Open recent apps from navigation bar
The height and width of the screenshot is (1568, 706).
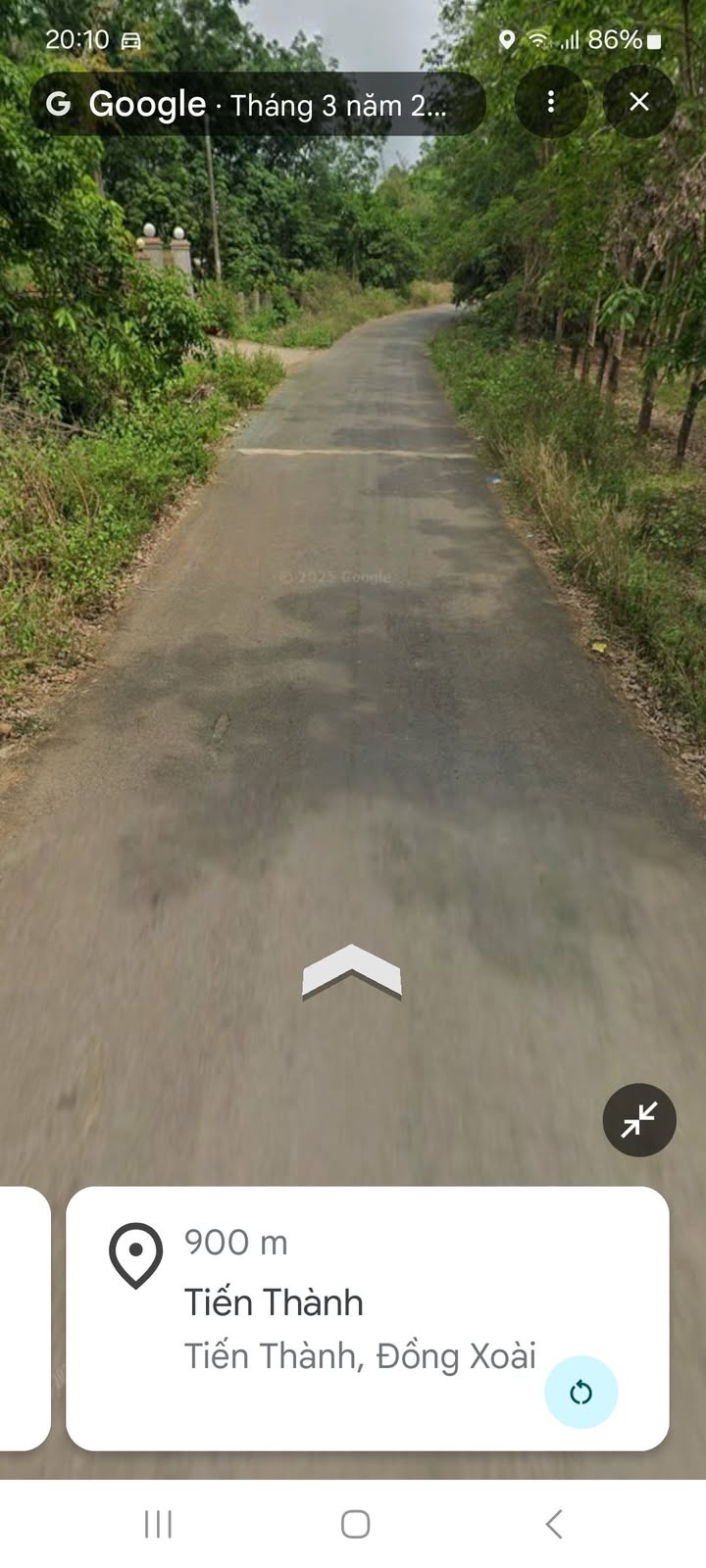coord(158,1524)
